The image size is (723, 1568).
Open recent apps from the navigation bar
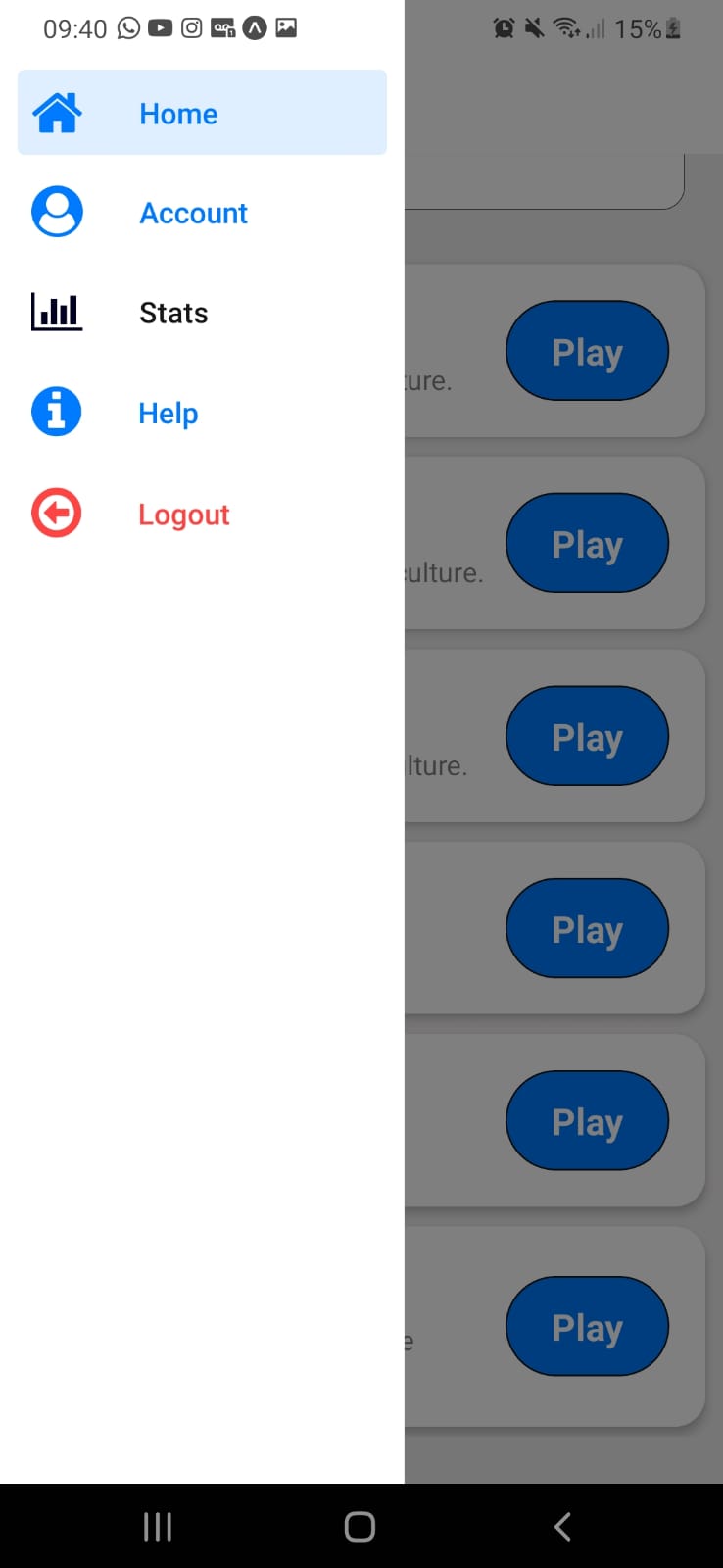point(158,1526)
